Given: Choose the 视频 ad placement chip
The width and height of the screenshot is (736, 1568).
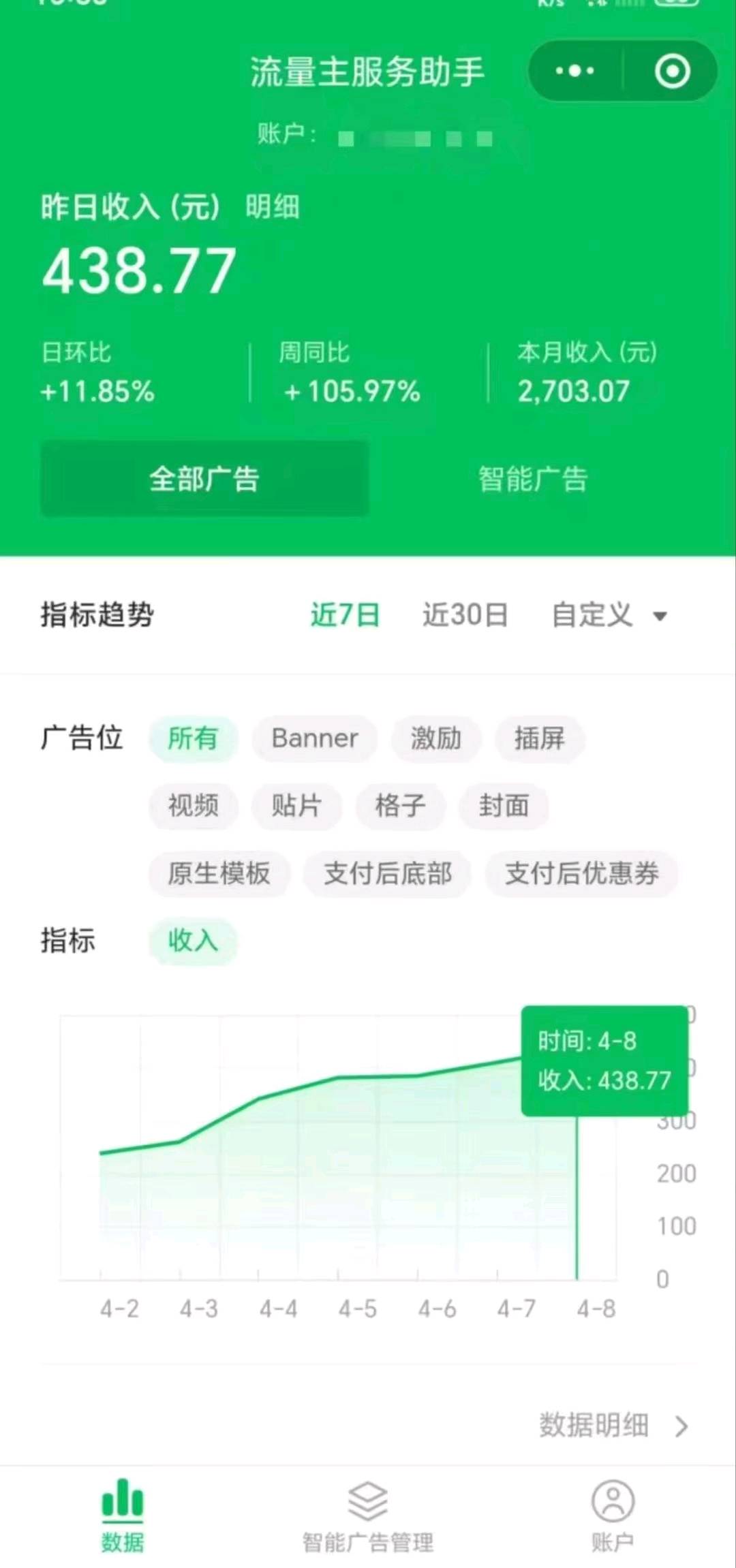Looking at the screenshot, I should tap(194, 806).
